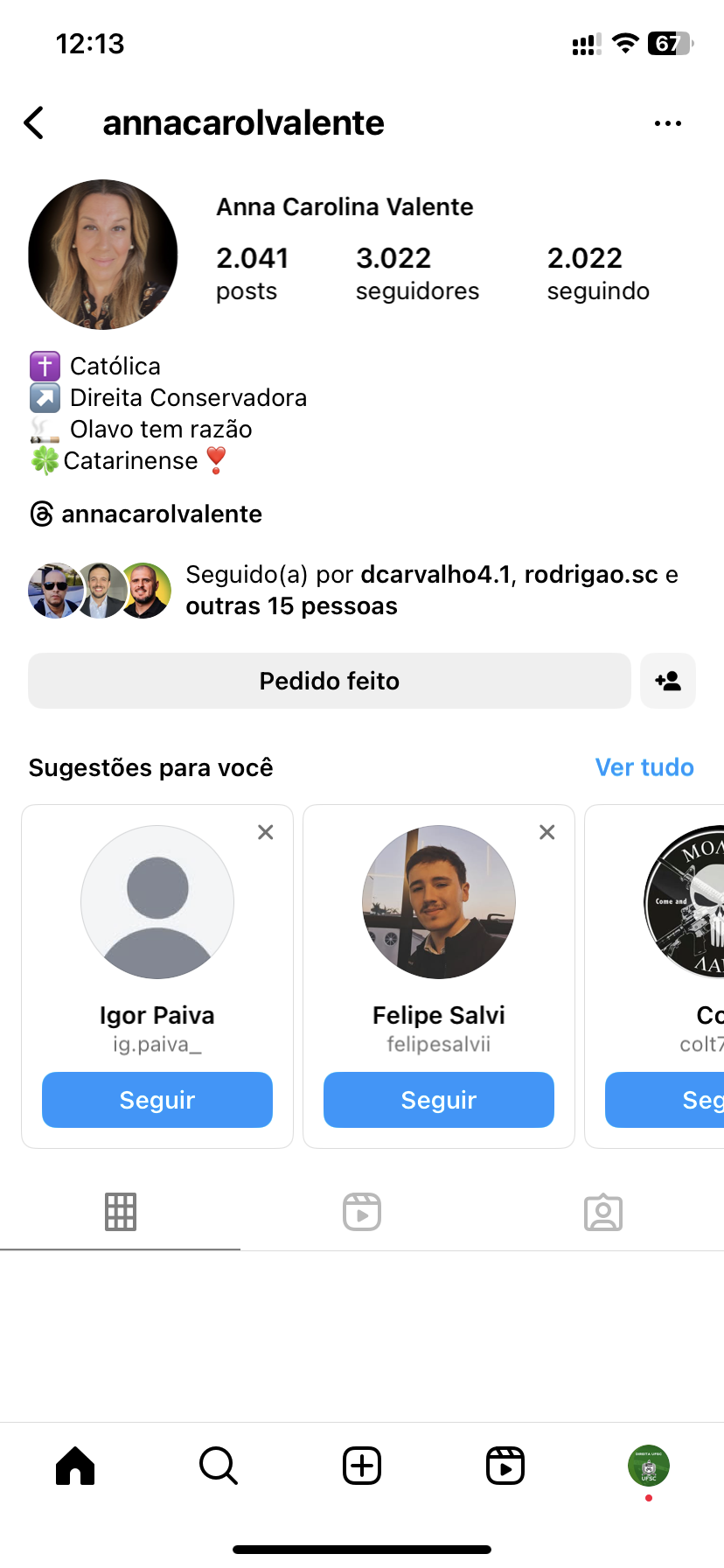
Task: Switch to the tagged photos tab
Action: tap(603, 1212)
